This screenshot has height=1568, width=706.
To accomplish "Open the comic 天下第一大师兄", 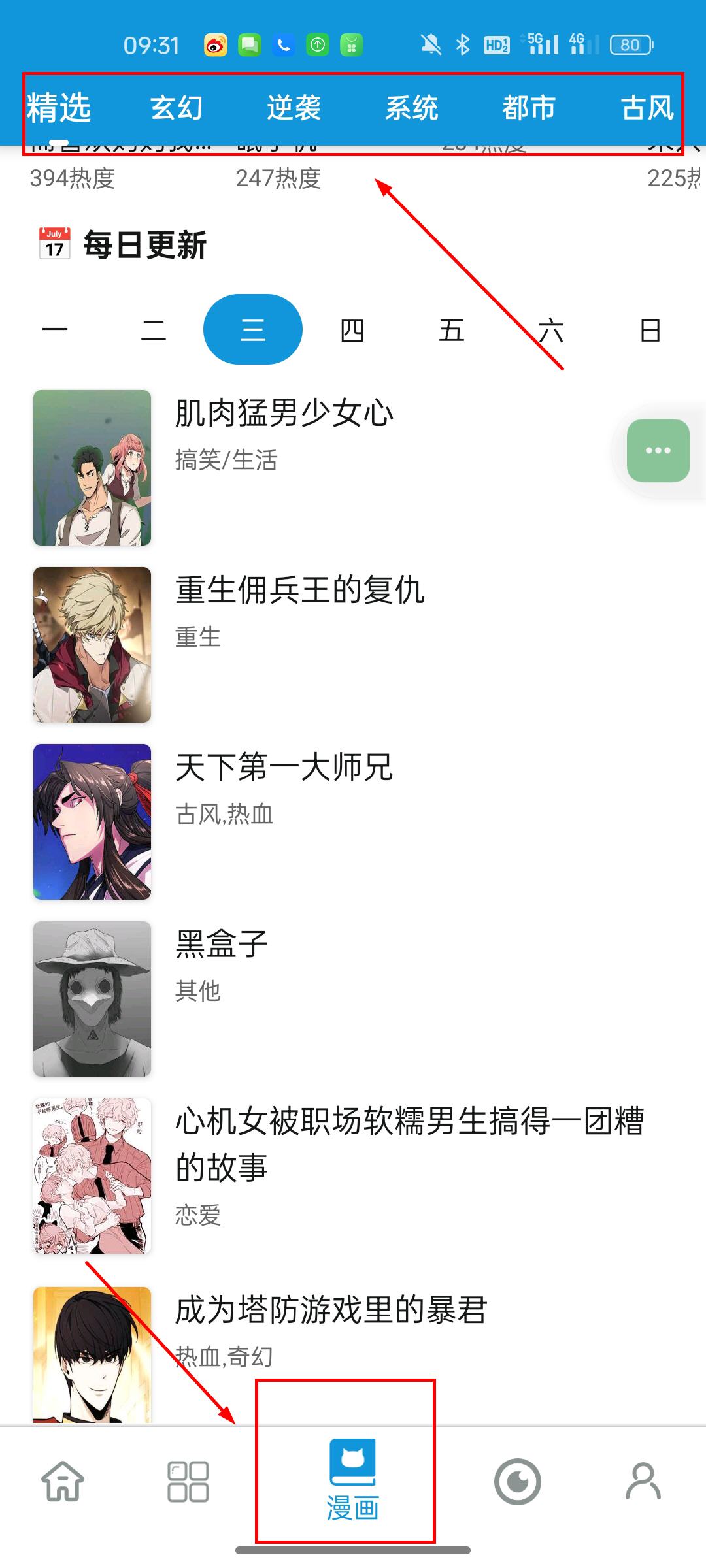I will [x=284, y=767].
